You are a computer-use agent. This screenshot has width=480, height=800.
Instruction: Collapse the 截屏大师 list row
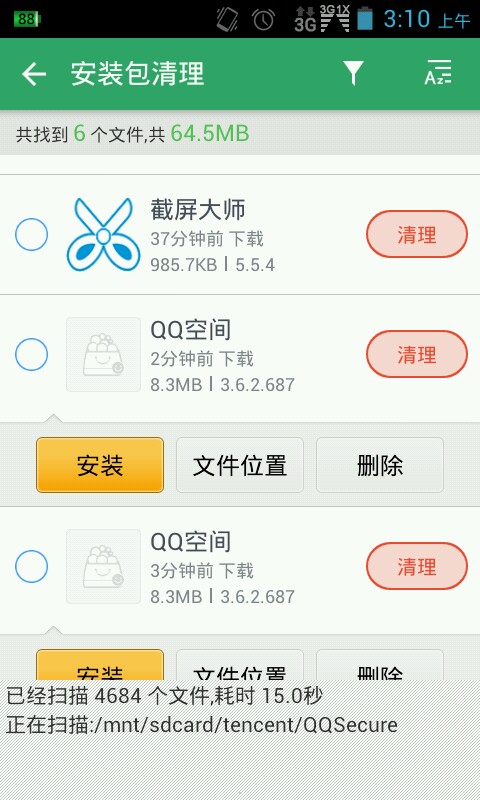tap(240, 235)
